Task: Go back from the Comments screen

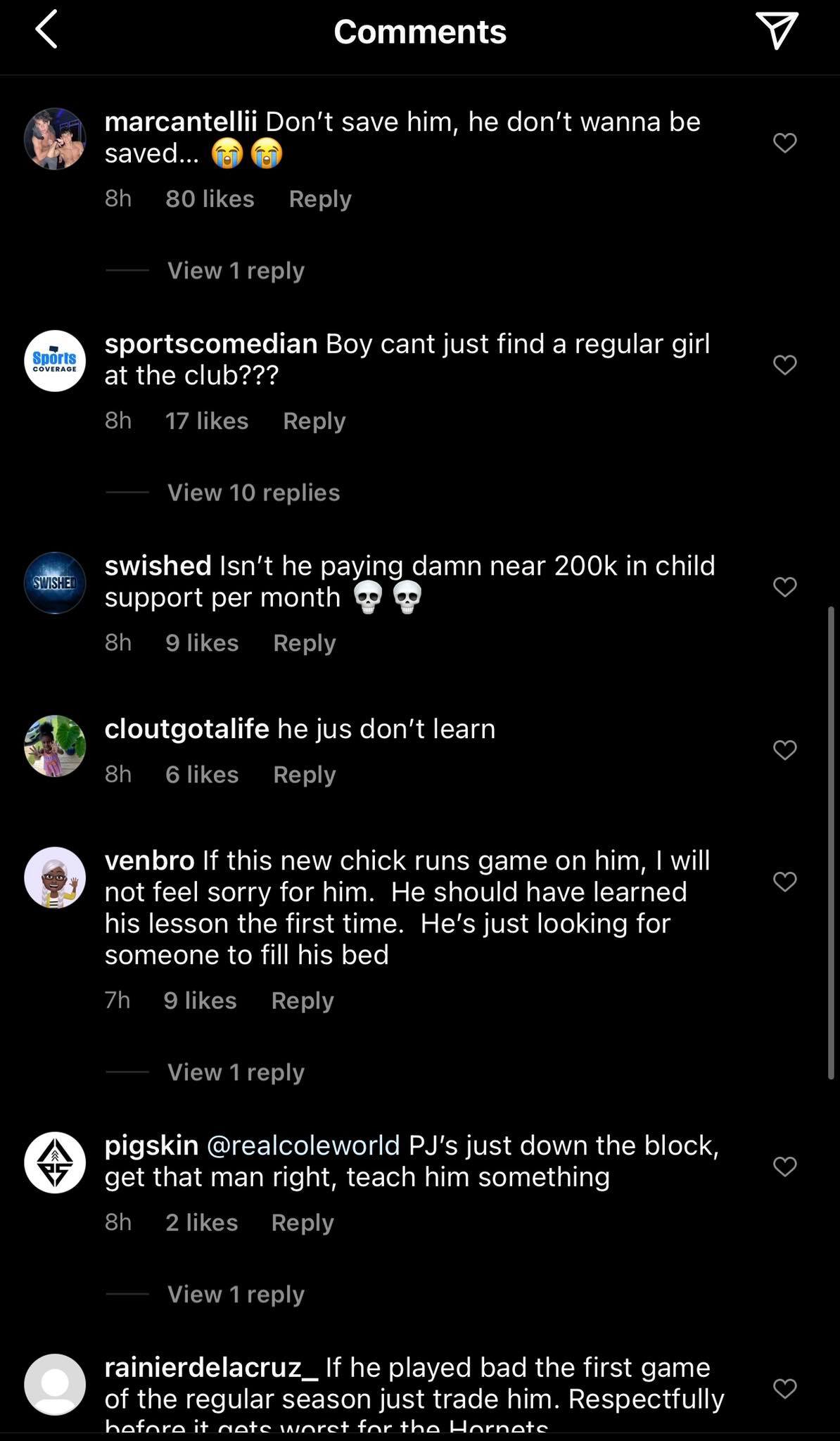Action: click(46, 32)
